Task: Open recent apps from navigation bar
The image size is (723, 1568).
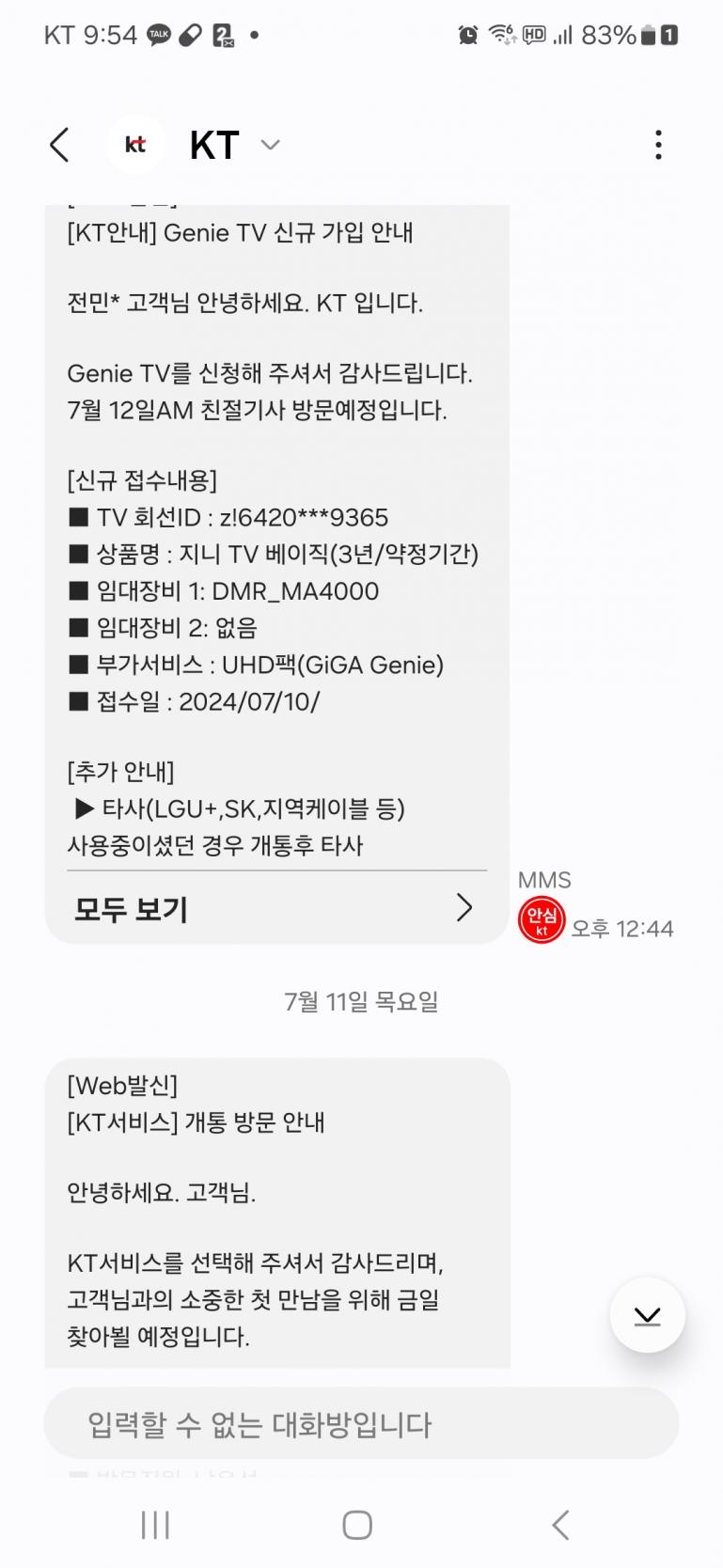Action: pos(155,1525)
